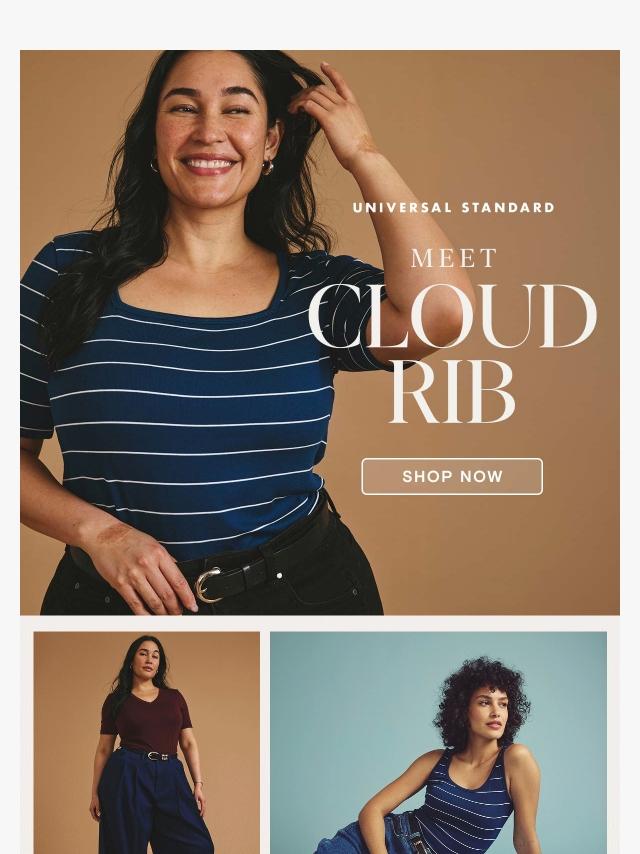Open the burgundy V-neck tee photo tile

pyautogui.click(x=146, y=741)
